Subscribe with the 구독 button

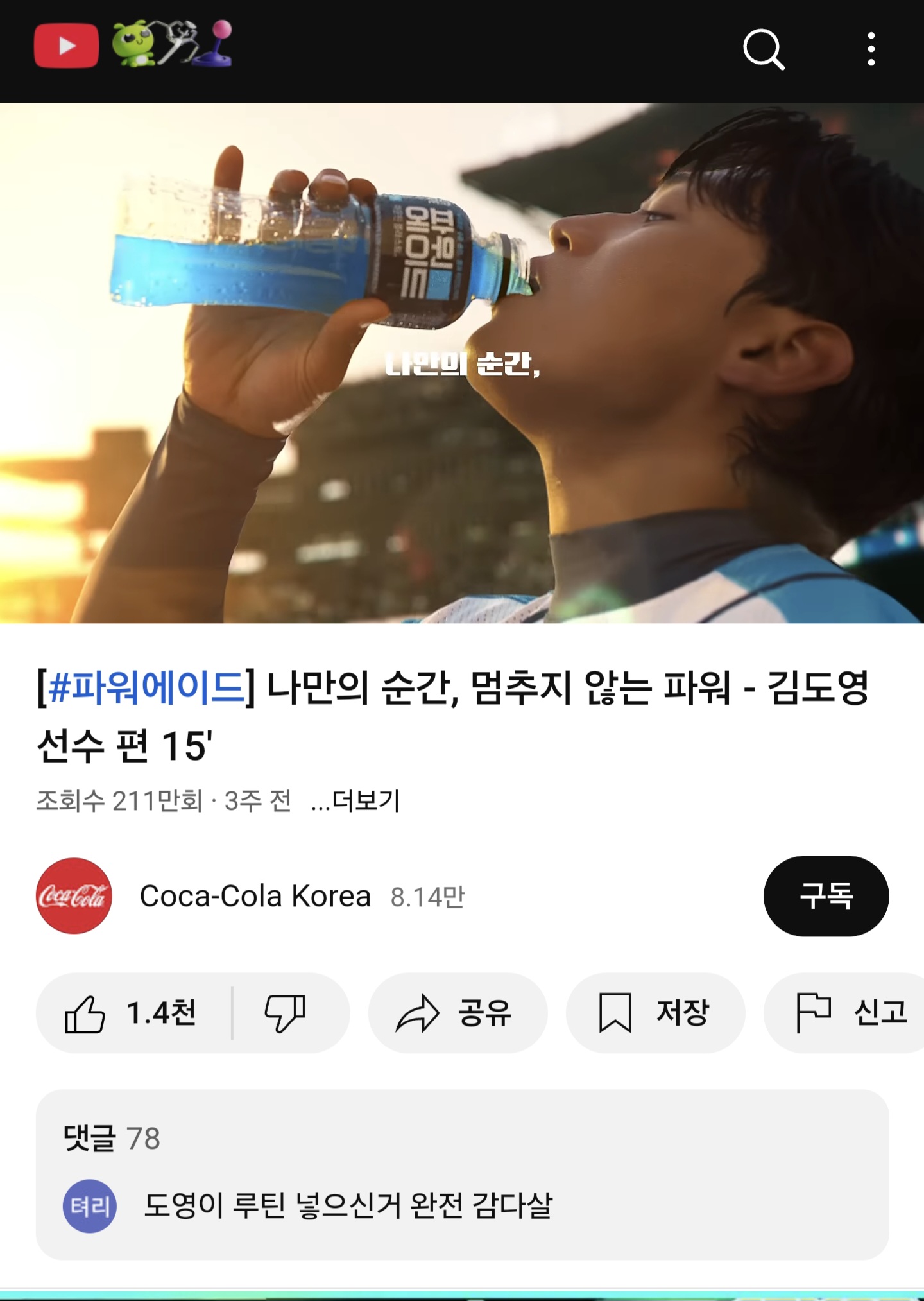826,896
